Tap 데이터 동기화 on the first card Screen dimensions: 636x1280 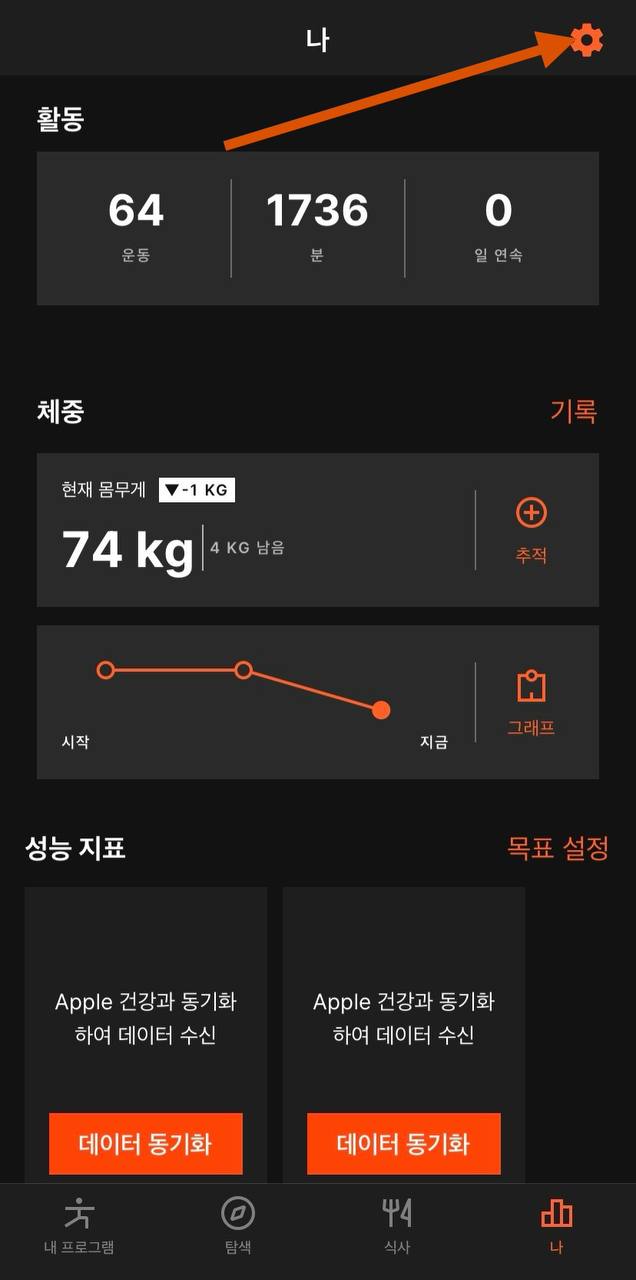146,1143
